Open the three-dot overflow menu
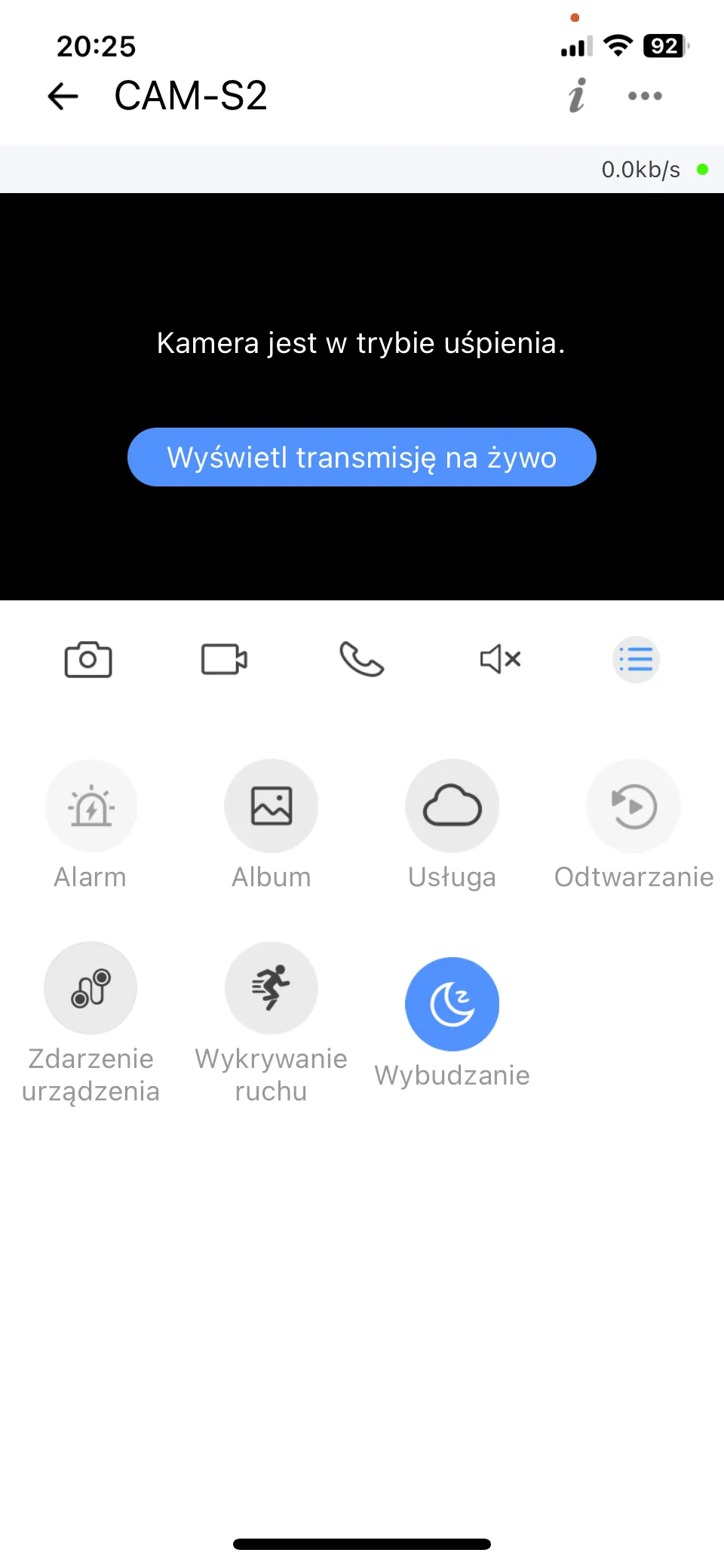This screenshot has height=1568, width=724. tap(645, 96)
